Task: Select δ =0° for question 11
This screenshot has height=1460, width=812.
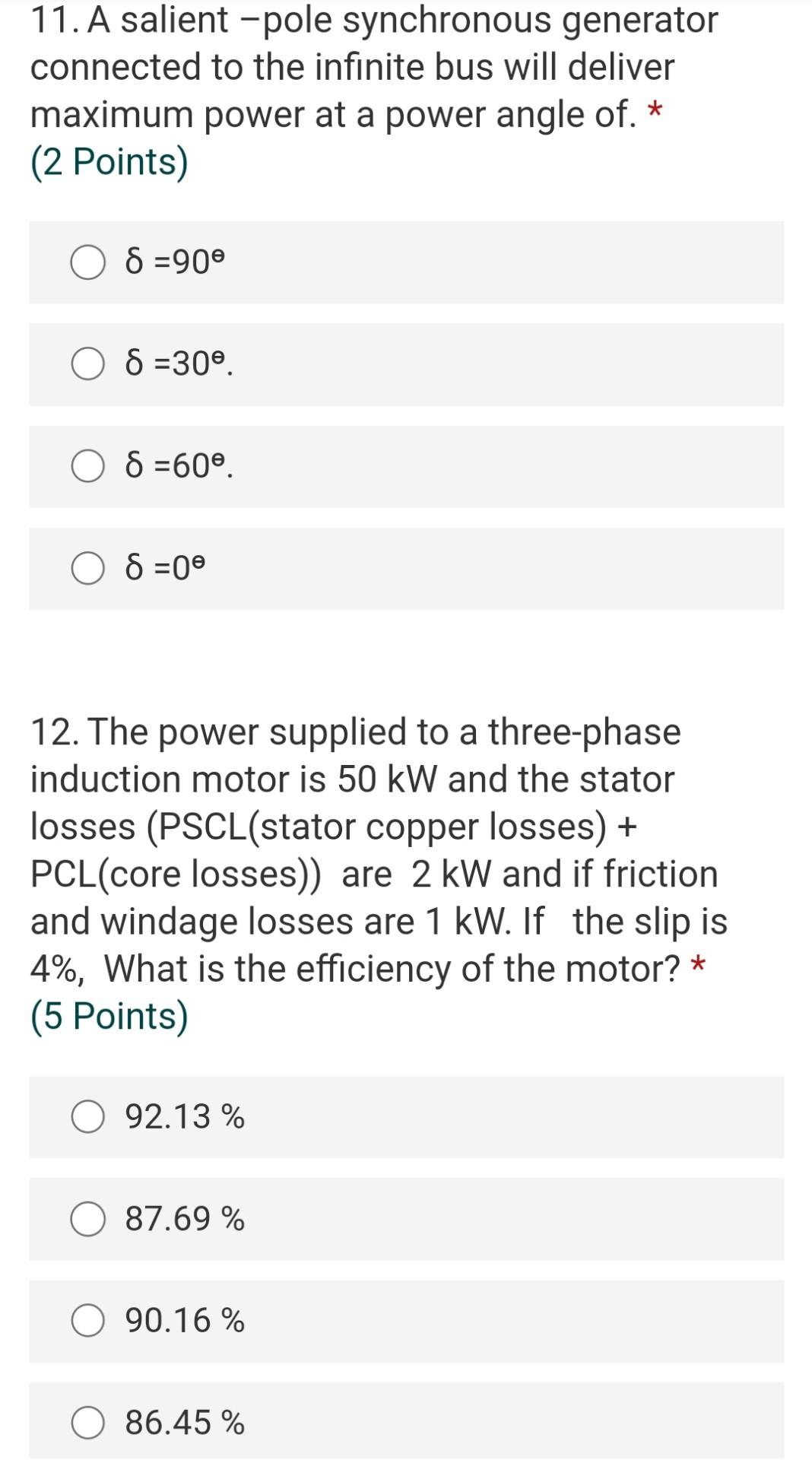Action: (87, 567)
